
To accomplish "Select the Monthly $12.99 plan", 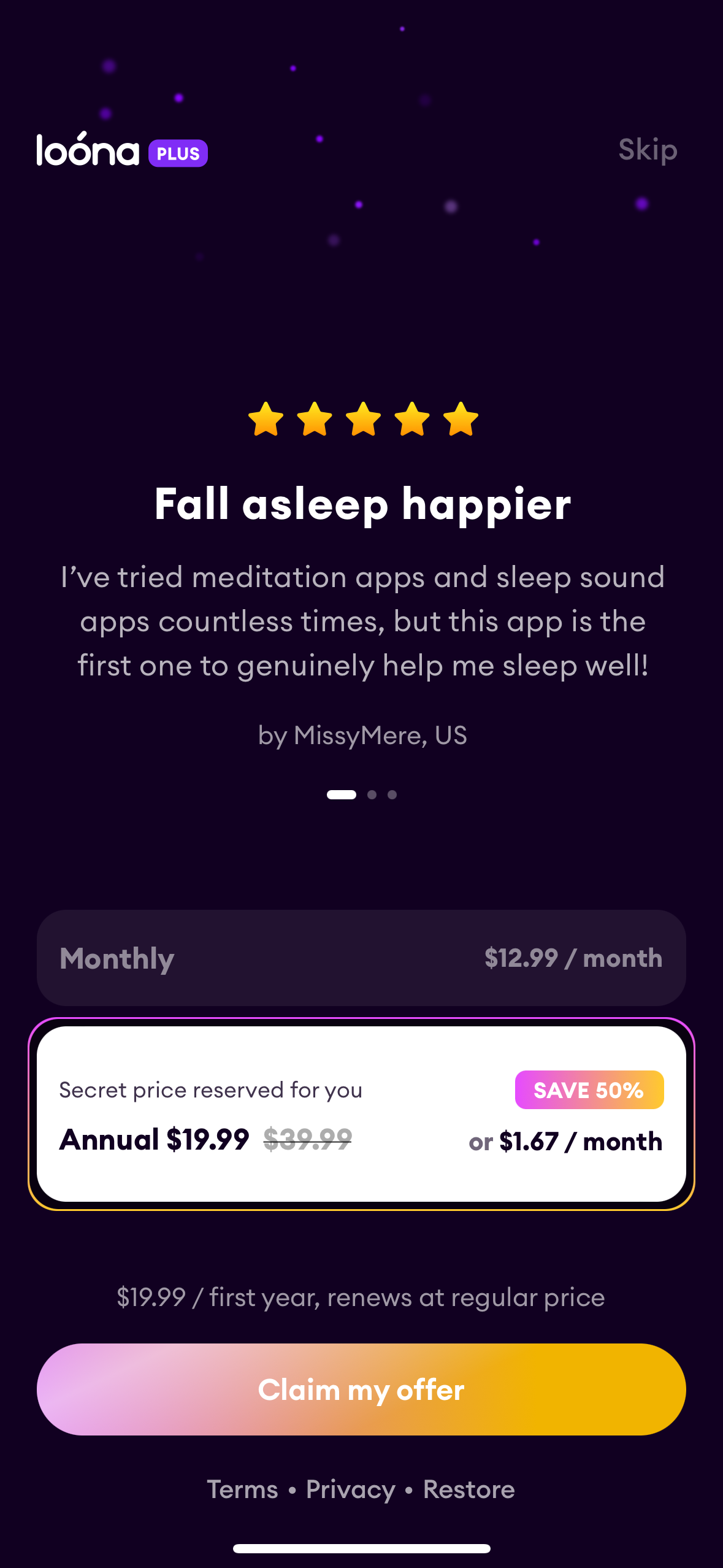I will pyautogui.click(x=361, y=958).
